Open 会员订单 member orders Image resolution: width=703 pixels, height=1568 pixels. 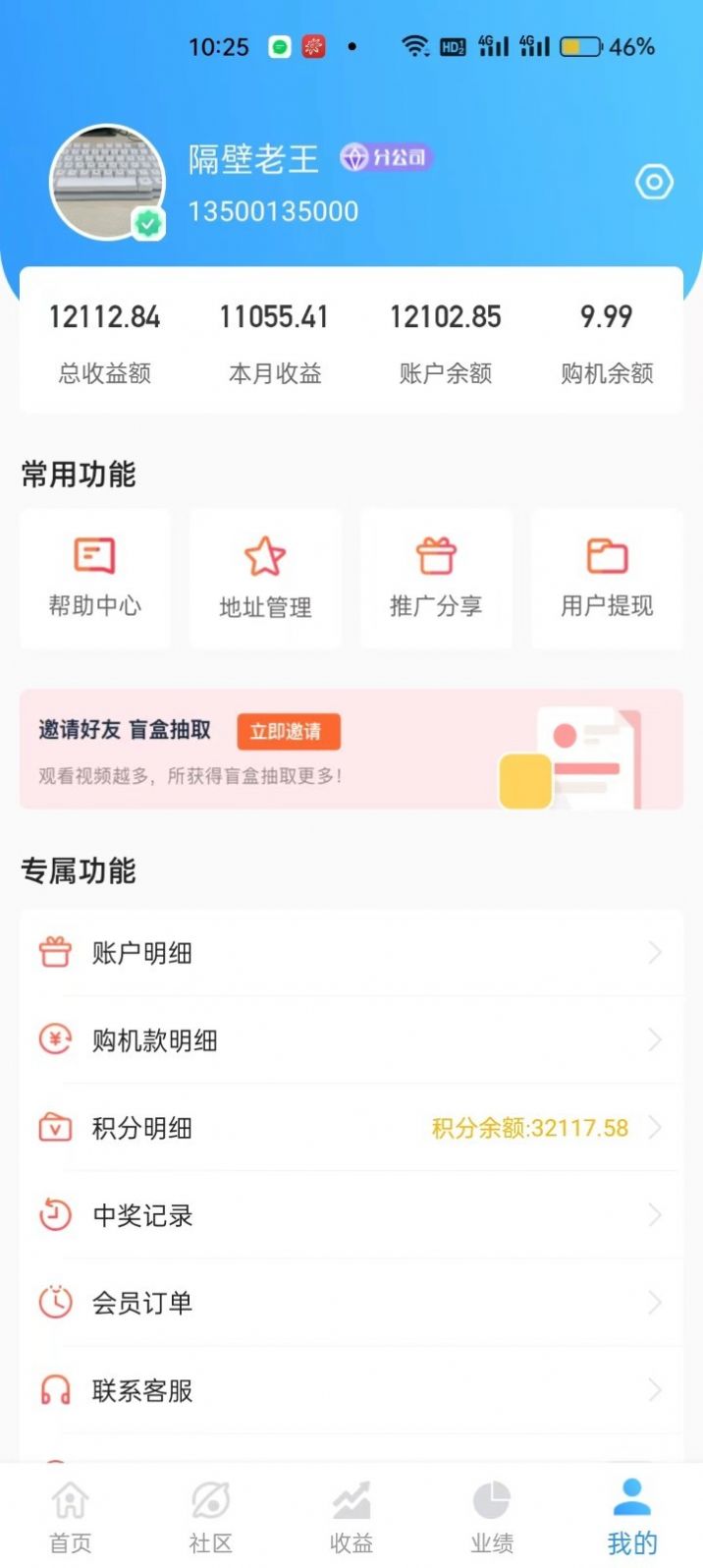tap(351, 1303)
